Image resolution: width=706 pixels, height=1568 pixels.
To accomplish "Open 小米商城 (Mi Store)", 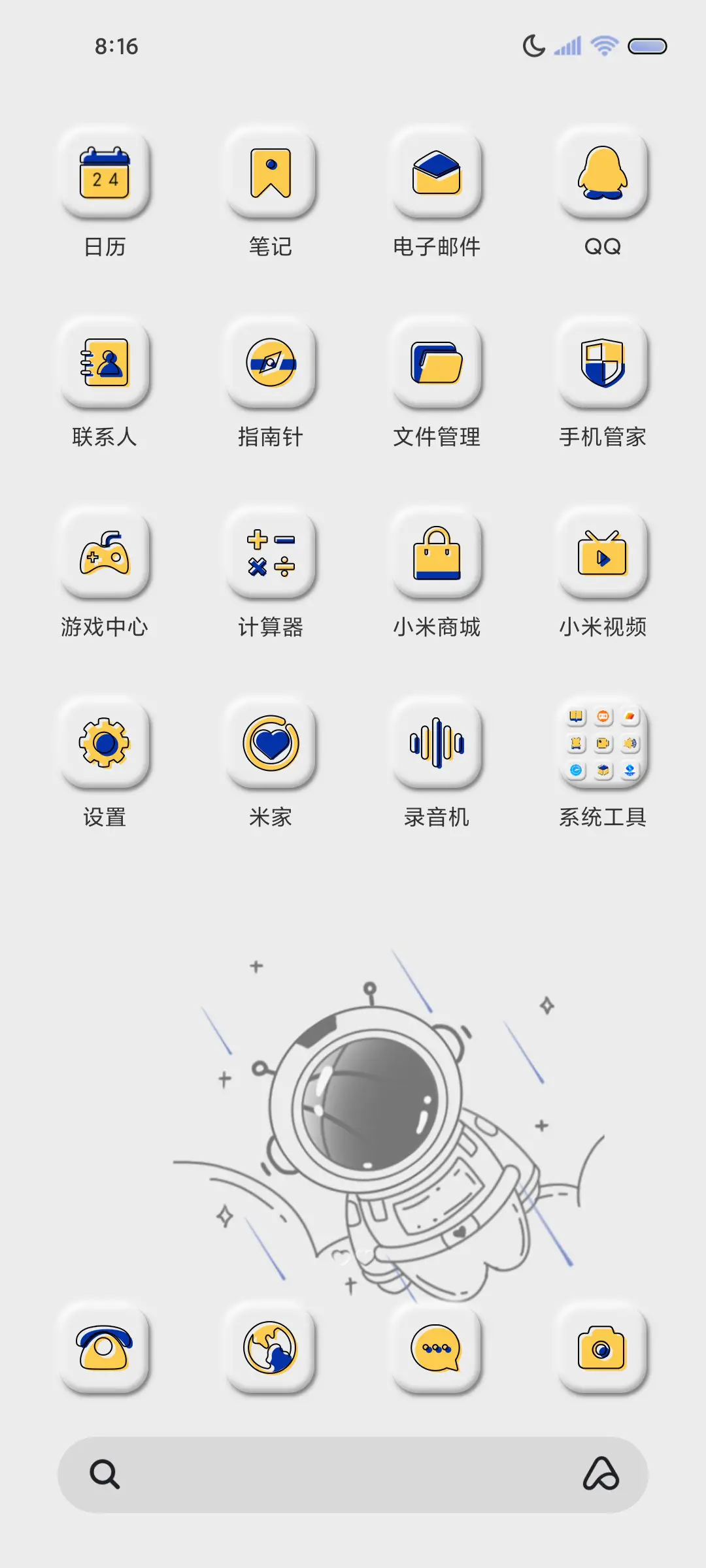I will coord(437,554).
